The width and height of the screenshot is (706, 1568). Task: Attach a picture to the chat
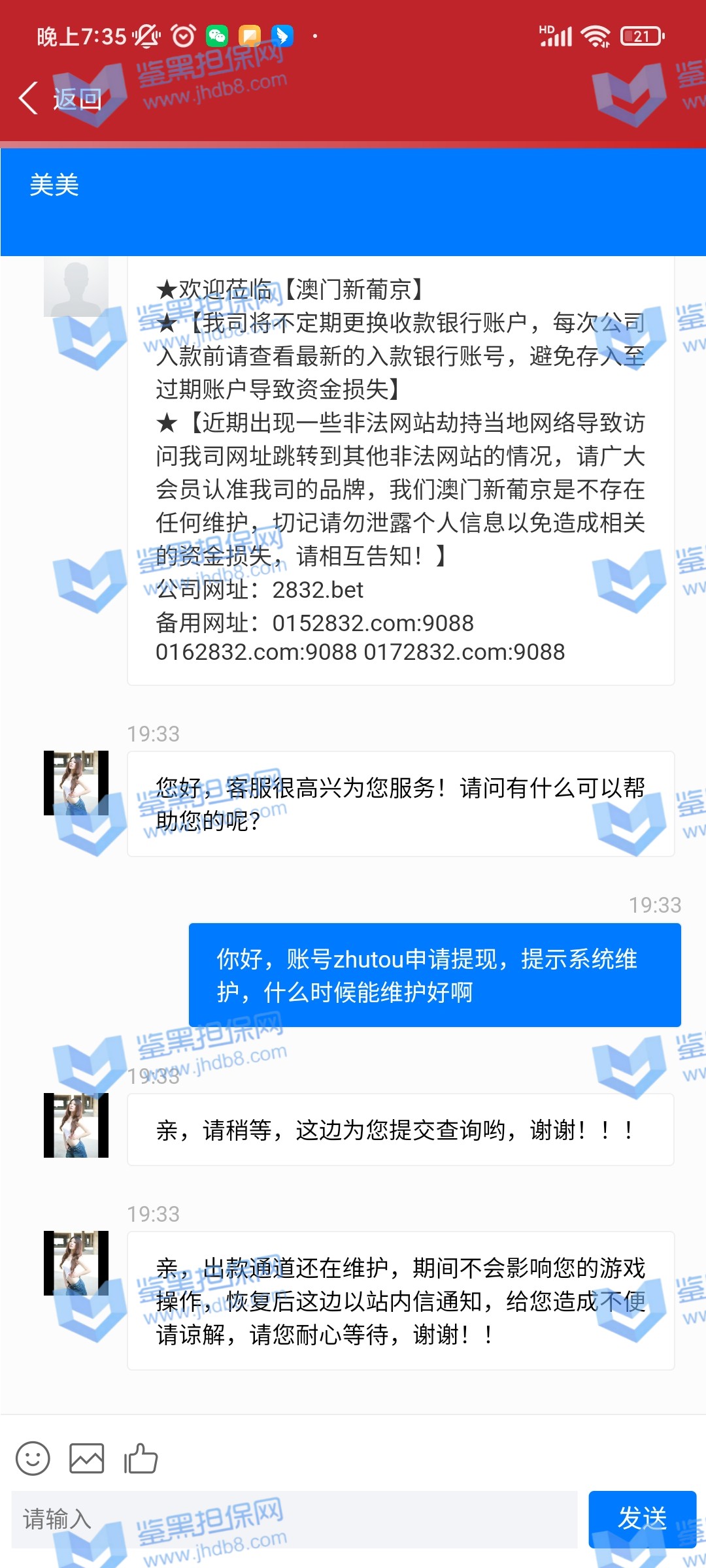[87, 1458]
